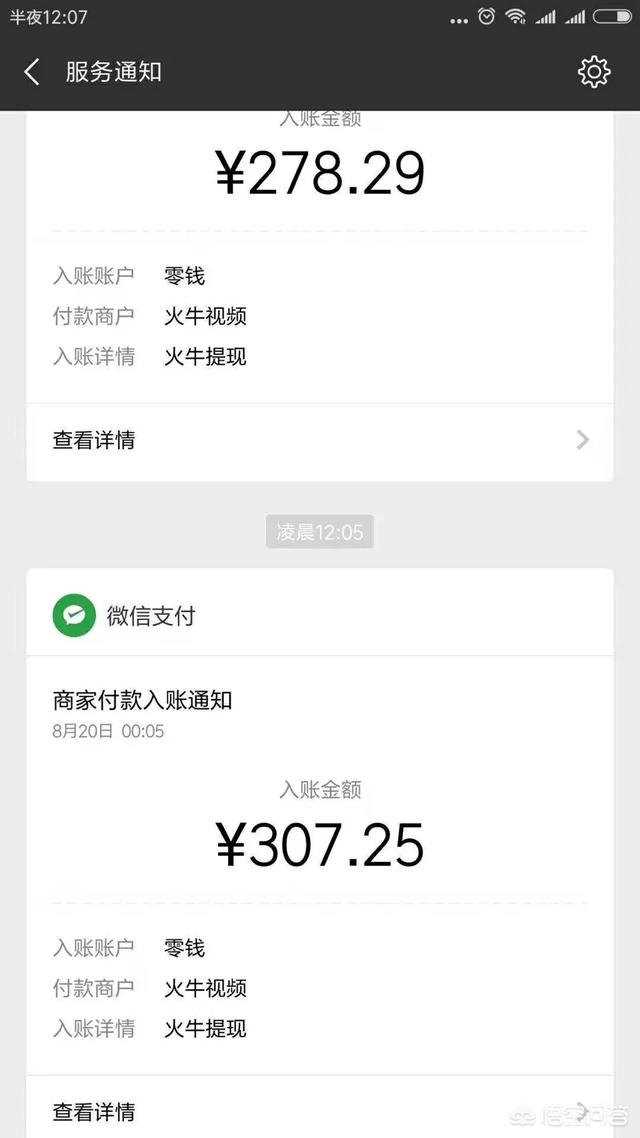Open 查看详情 for the ¥278.29 payment
The height and width of the screenshot is (1138, 640).
point(320,441)
